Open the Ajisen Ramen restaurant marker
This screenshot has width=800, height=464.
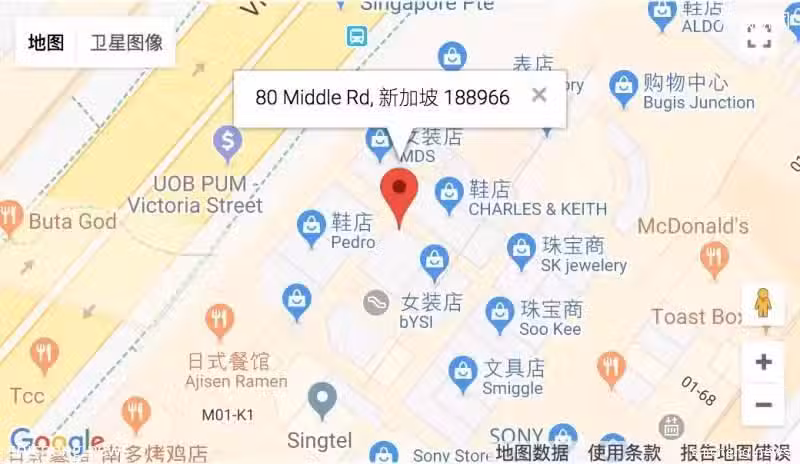(x=220, y=321)
